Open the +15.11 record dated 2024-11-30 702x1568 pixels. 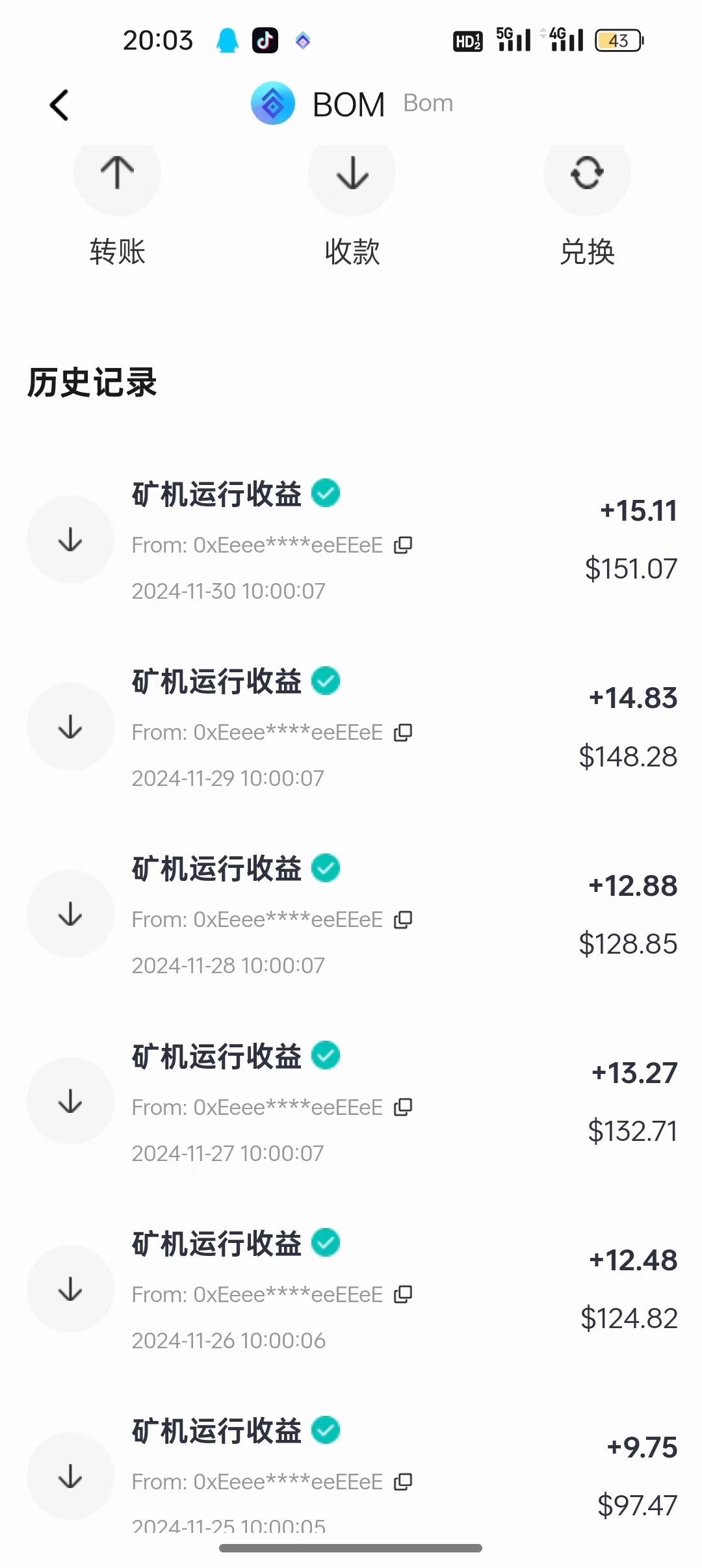tap(351, 540)
